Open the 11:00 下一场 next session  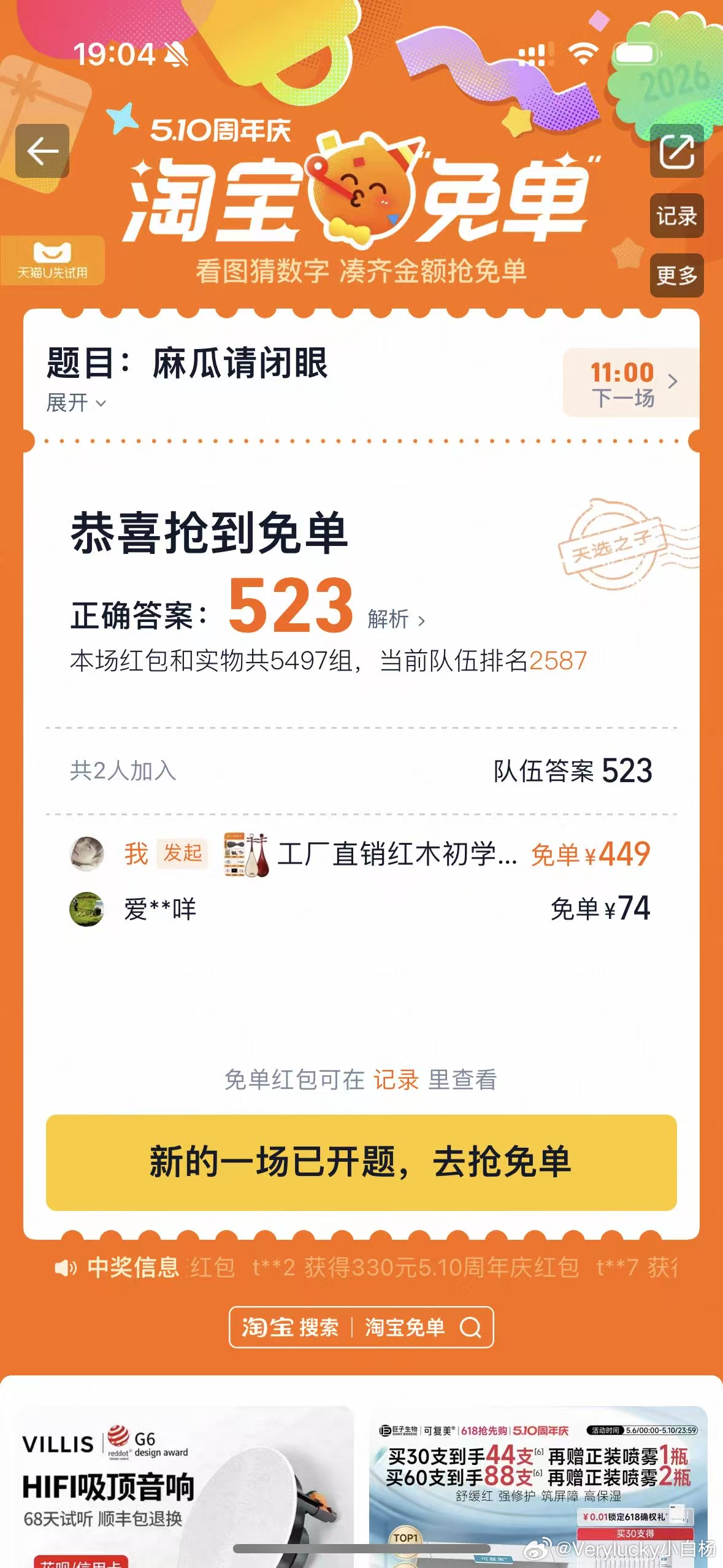630,383
